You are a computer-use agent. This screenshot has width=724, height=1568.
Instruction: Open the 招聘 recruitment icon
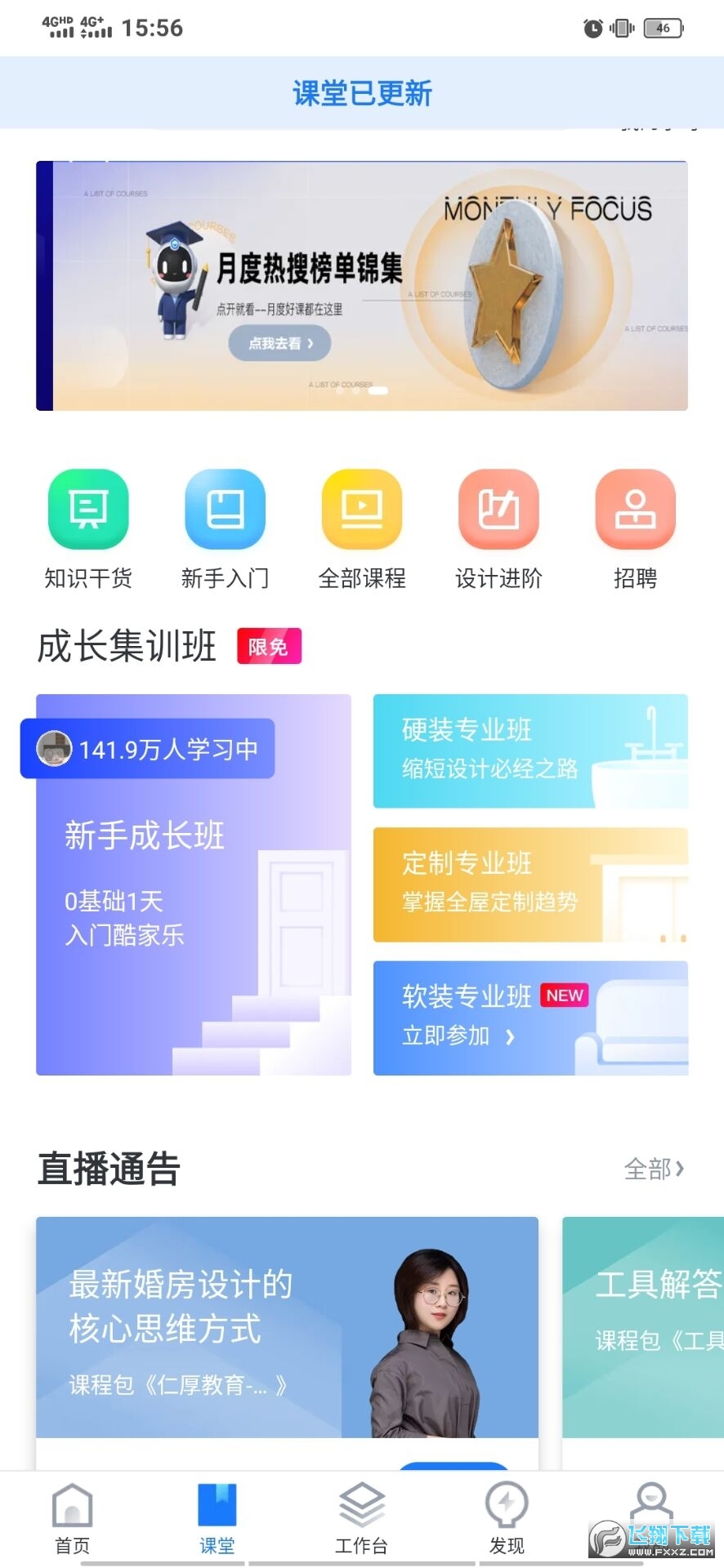pyautogui.click(x=637, y=510)
